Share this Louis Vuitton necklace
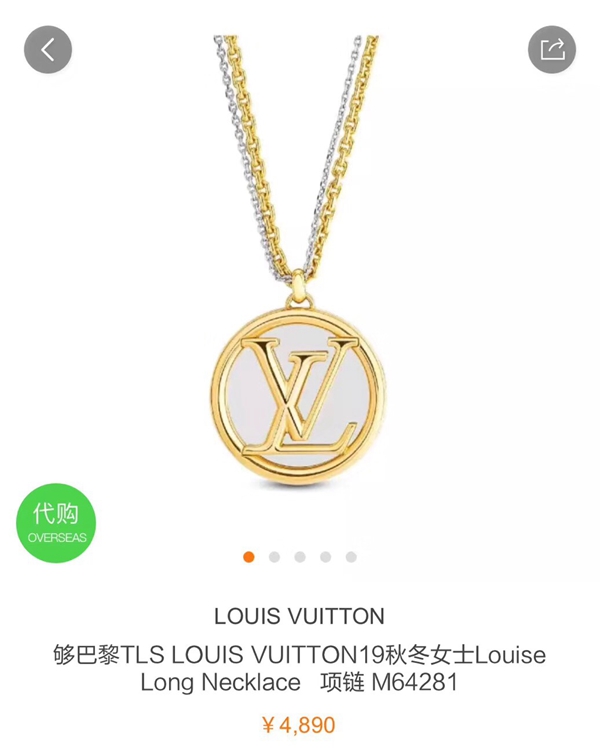600x748 pixels. [x=552, y=48]
